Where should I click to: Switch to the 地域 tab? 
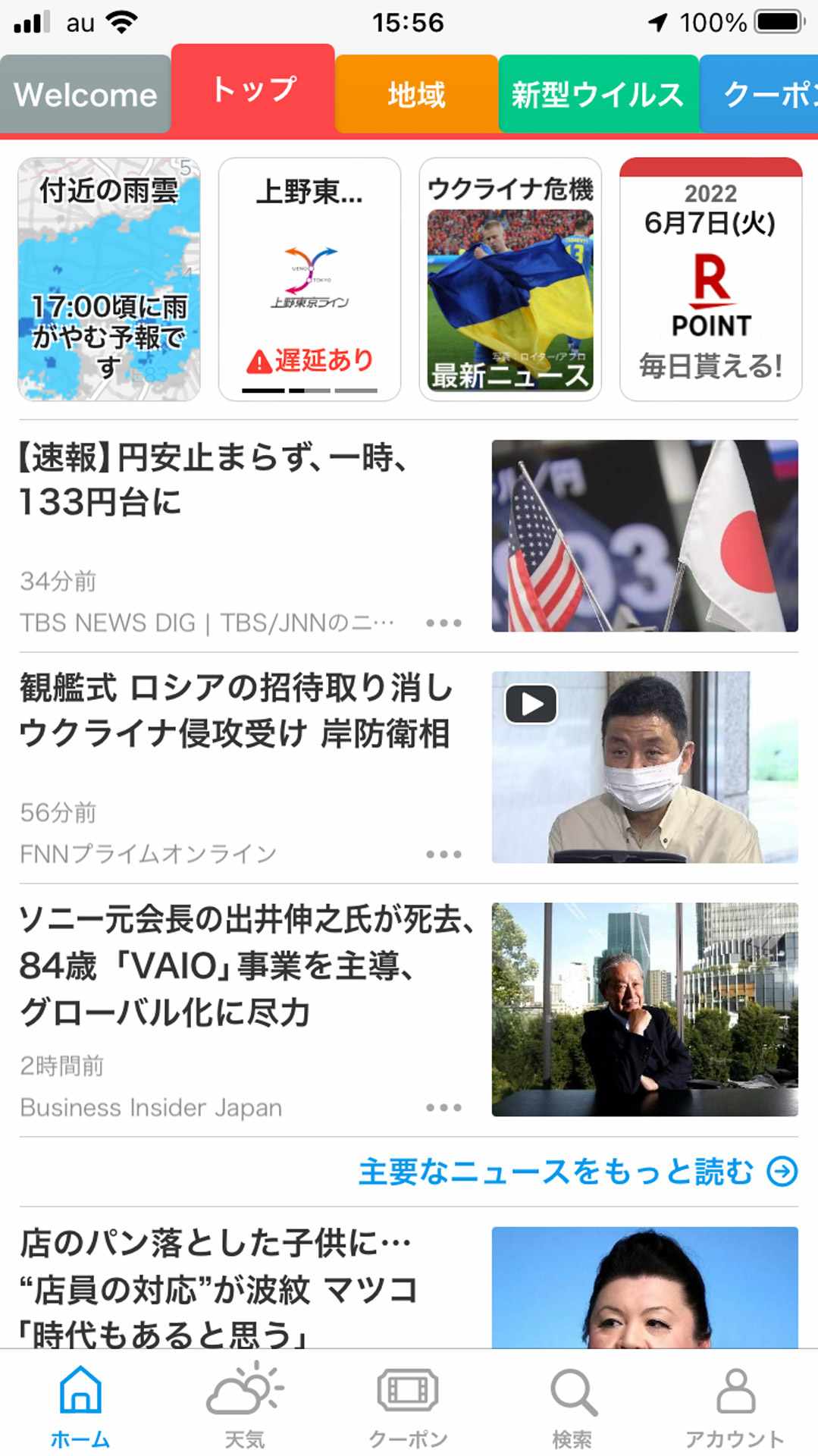pyautogui.click(x=415, y=94)
